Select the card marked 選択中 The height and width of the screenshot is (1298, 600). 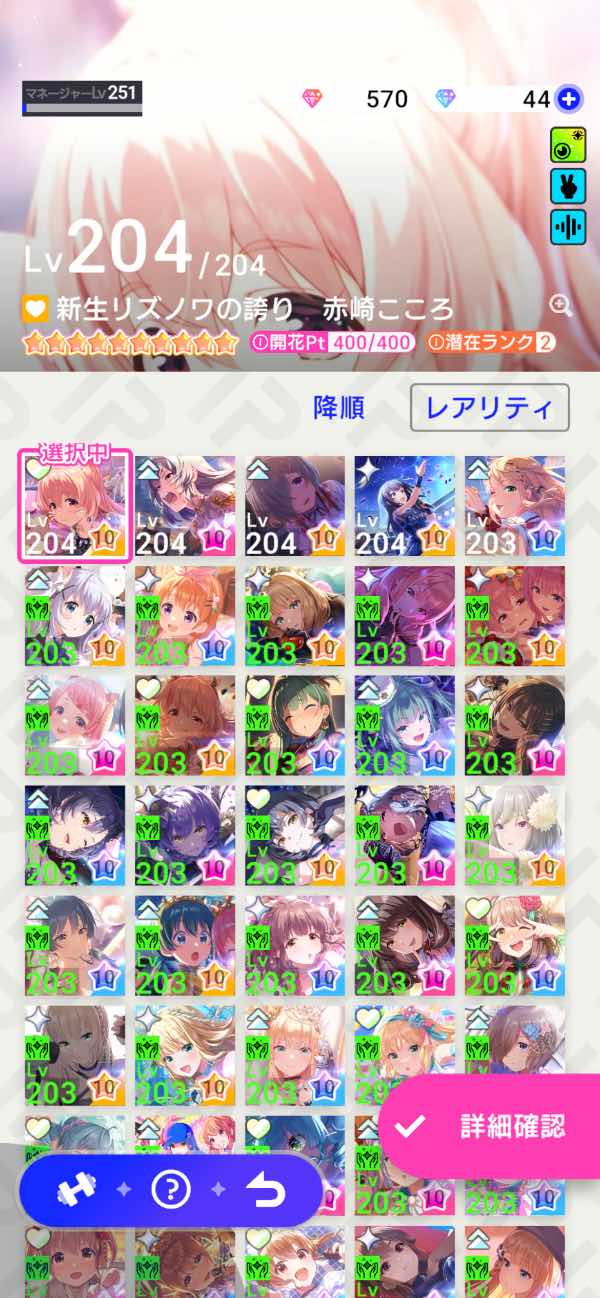coord(75,506)
